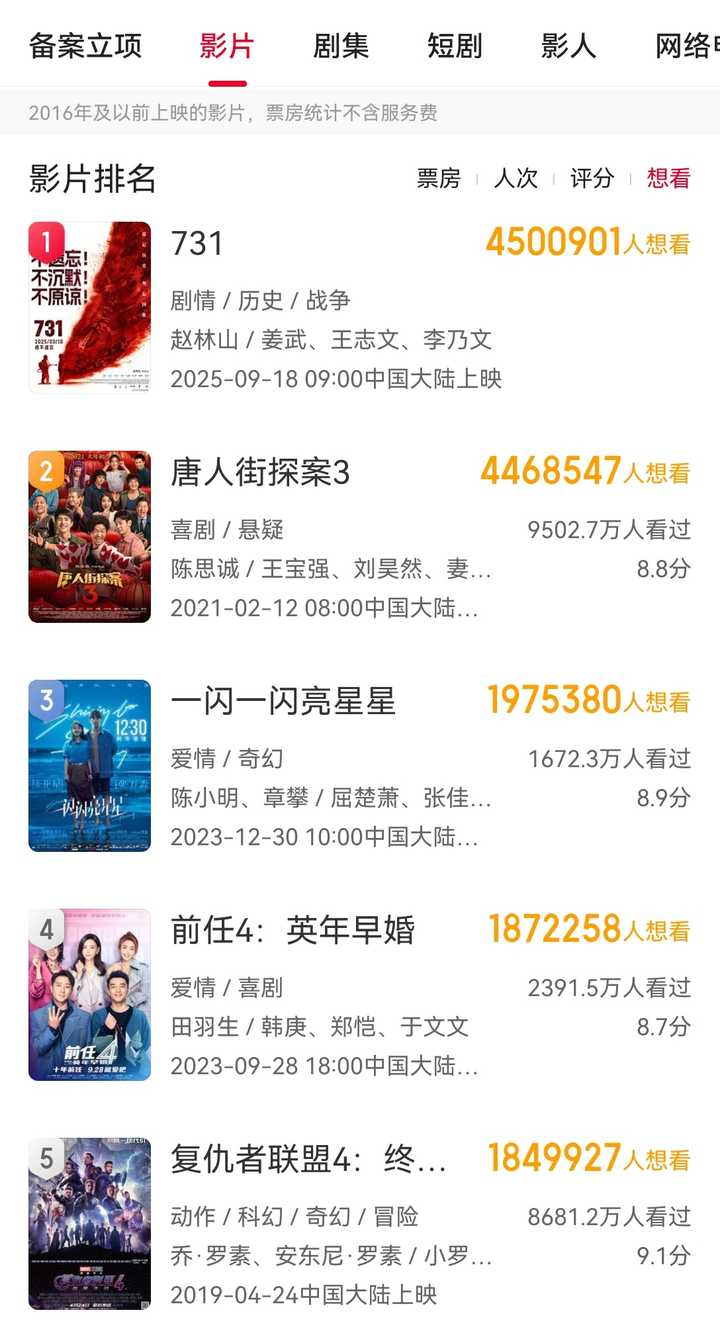The width and height of the screenshot is (720, 1341).
Task: Open the movie 731 details
Action: (x=198, y=243)
